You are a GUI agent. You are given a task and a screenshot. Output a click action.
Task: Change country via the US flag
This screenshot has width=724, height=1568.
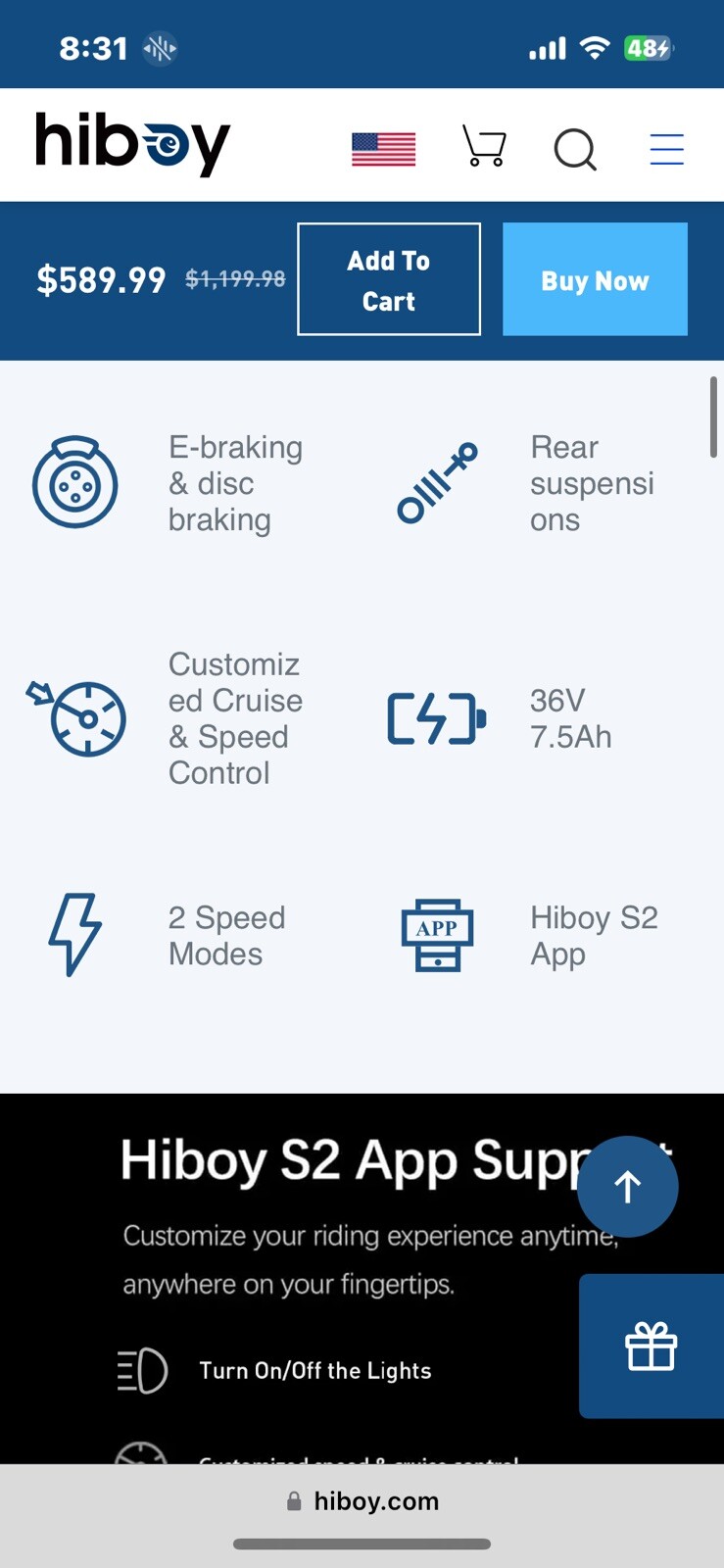click(383, 149)
